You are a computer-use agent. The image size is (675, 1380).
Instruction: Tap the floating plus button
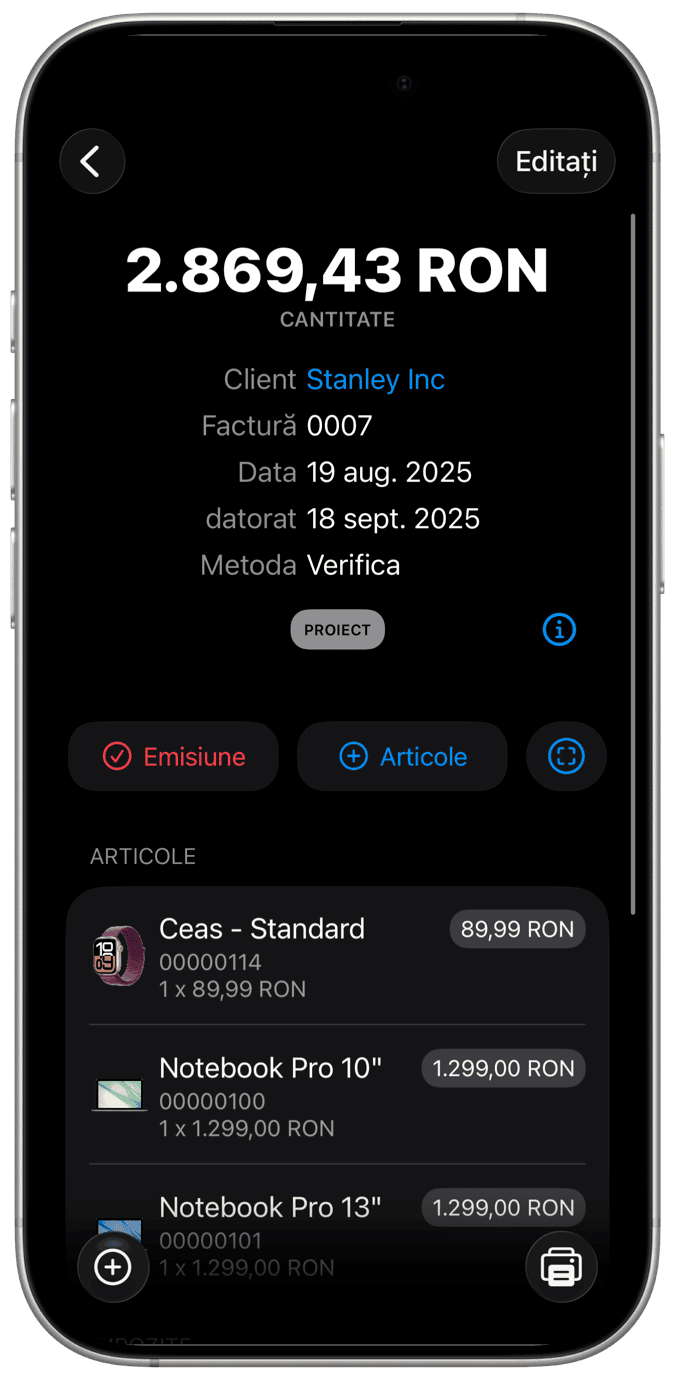(x=113, y=1267)
